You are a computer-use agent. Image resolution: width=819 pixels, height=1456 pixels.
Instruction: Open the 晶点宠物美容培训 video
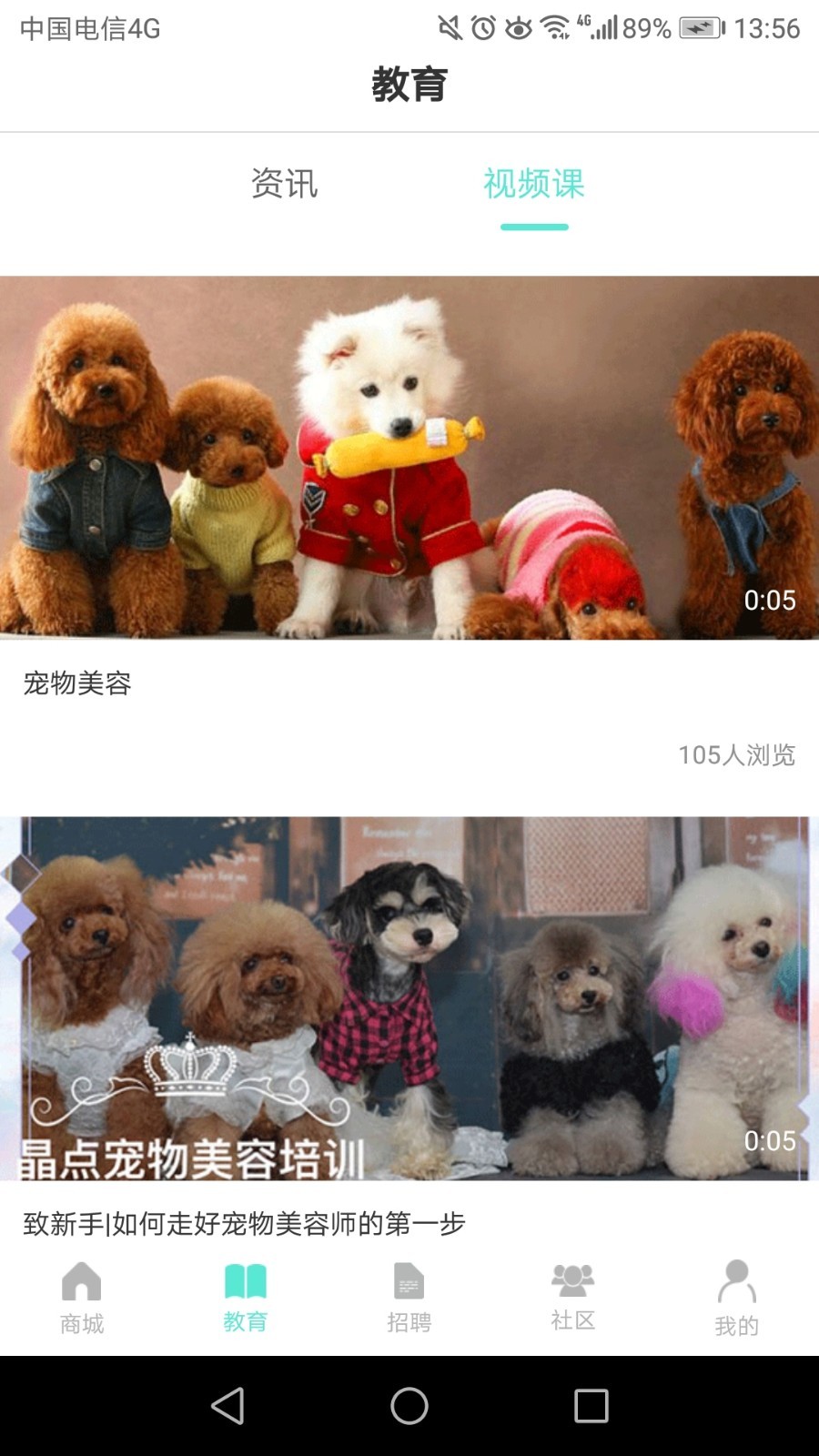(409, 998)
